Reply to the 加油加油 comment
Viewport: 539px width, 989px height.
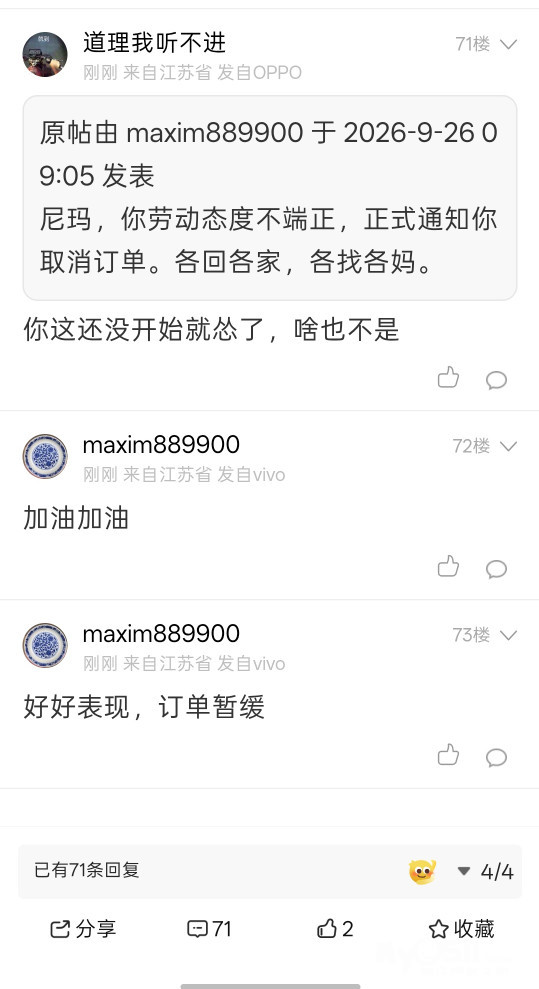[x=496, y=568]
